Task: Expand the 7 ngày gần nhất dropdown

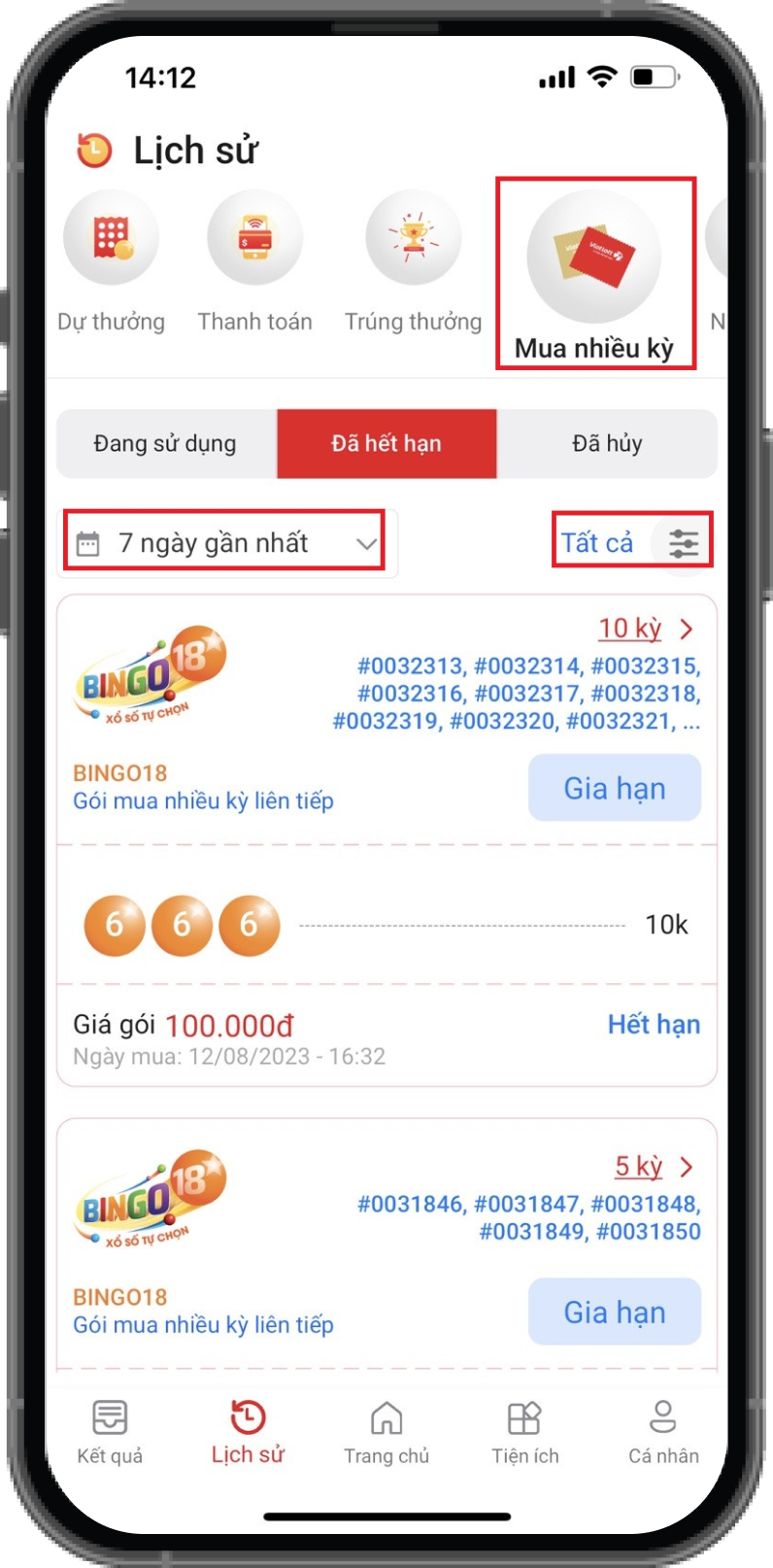Action: 225,543
